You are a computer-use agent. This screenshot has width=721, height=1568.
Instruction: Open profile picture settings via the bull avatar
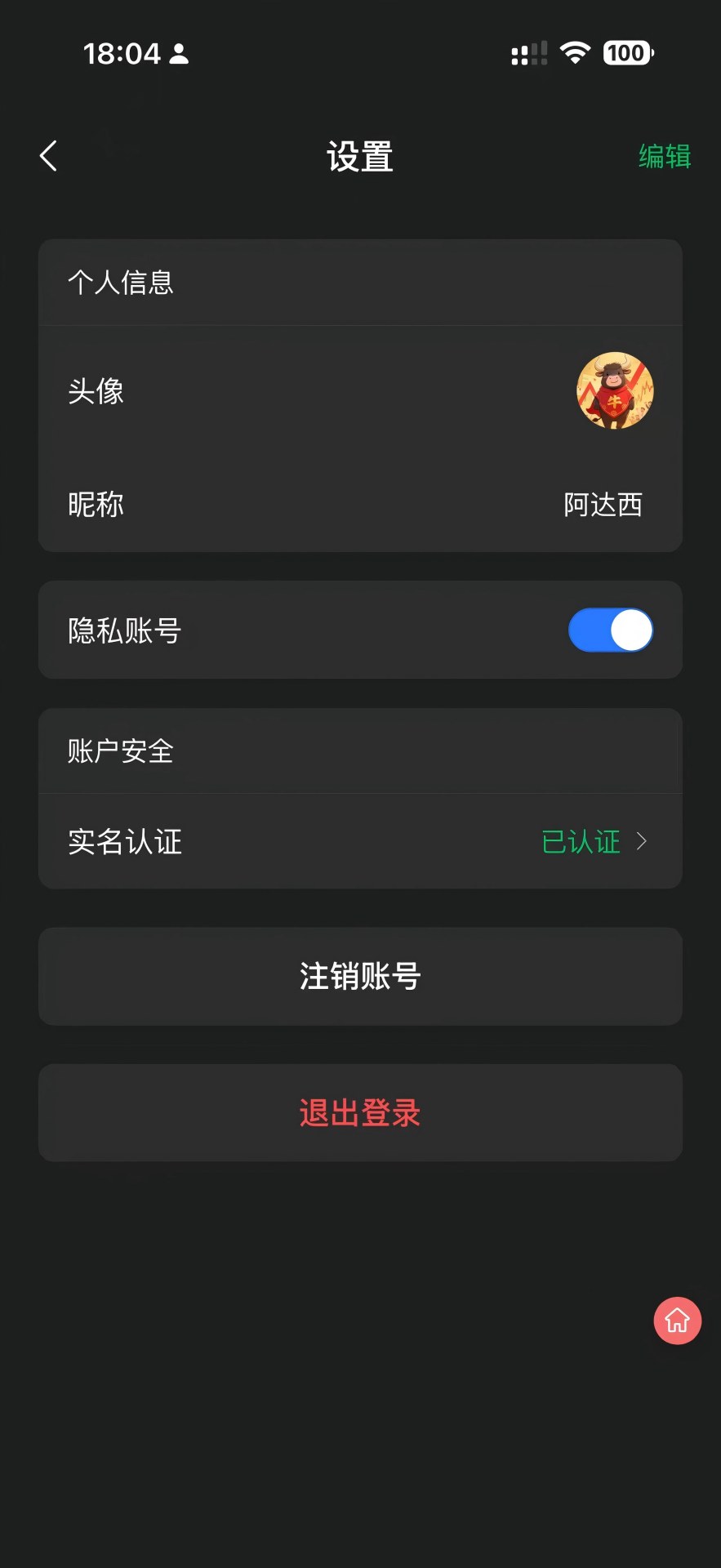click(x=615, y=391)
